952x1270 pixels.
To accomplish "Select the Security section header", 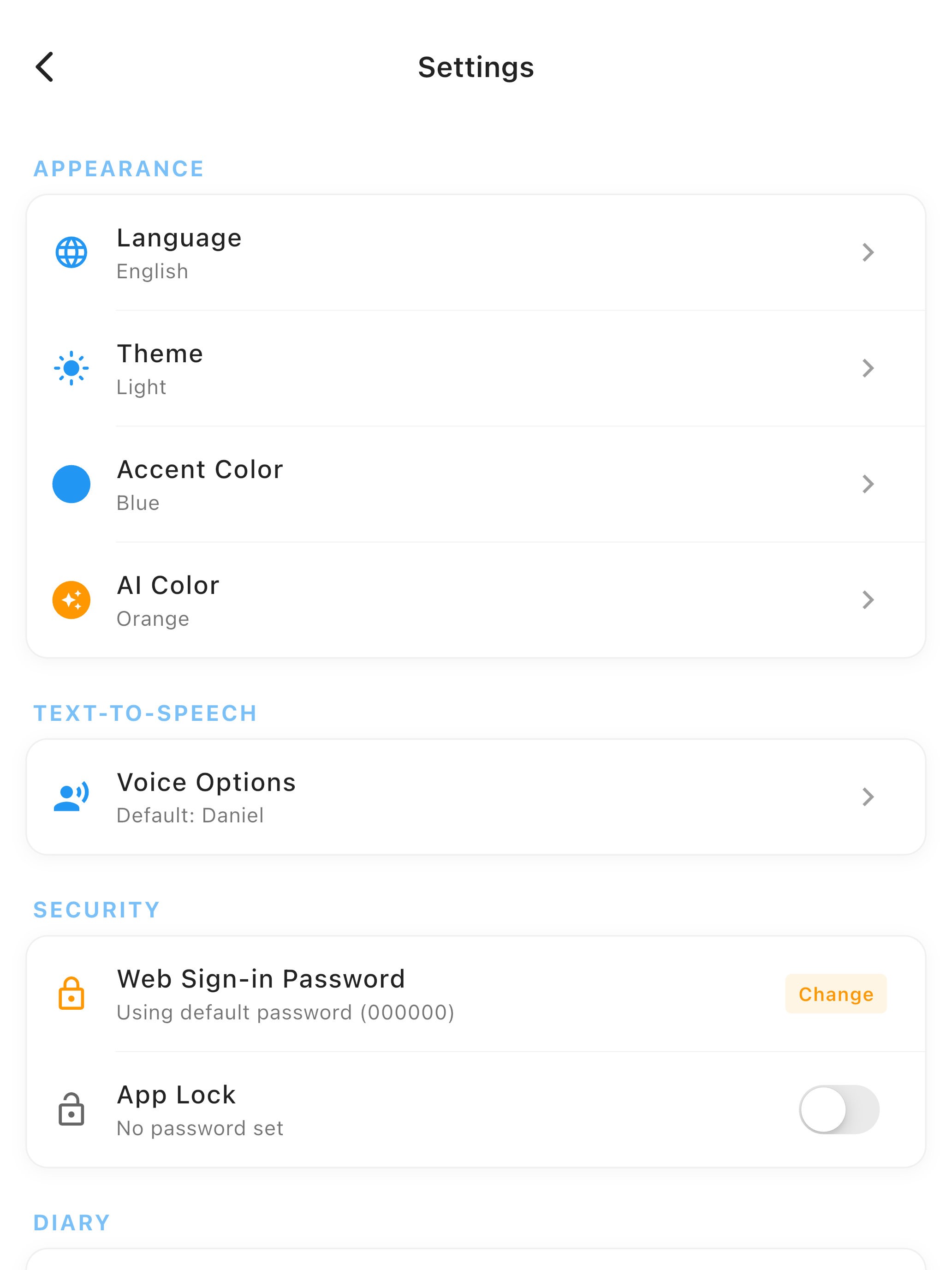I will [96, 909].
